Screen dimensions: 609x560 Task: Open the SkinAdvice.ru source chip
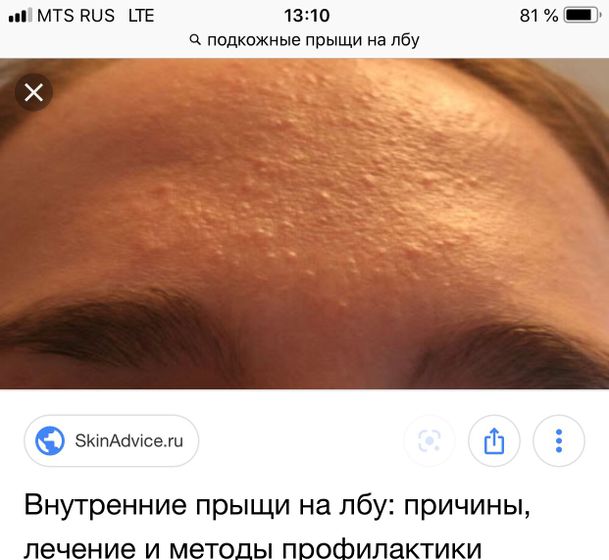111,441
